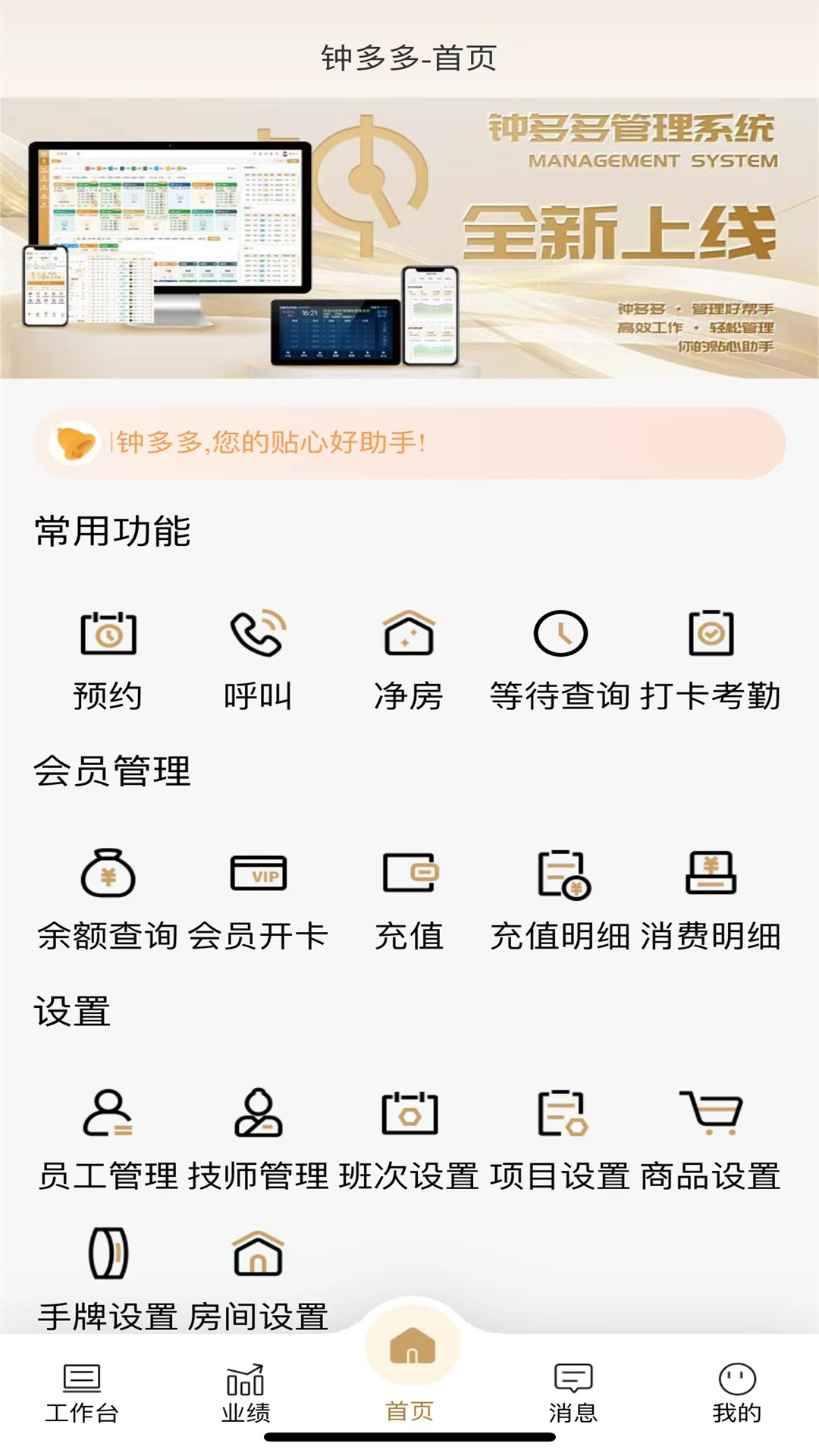Open 员工管理 staff management
Viewport: 819px width, 1456px height.
point(108,1139)
